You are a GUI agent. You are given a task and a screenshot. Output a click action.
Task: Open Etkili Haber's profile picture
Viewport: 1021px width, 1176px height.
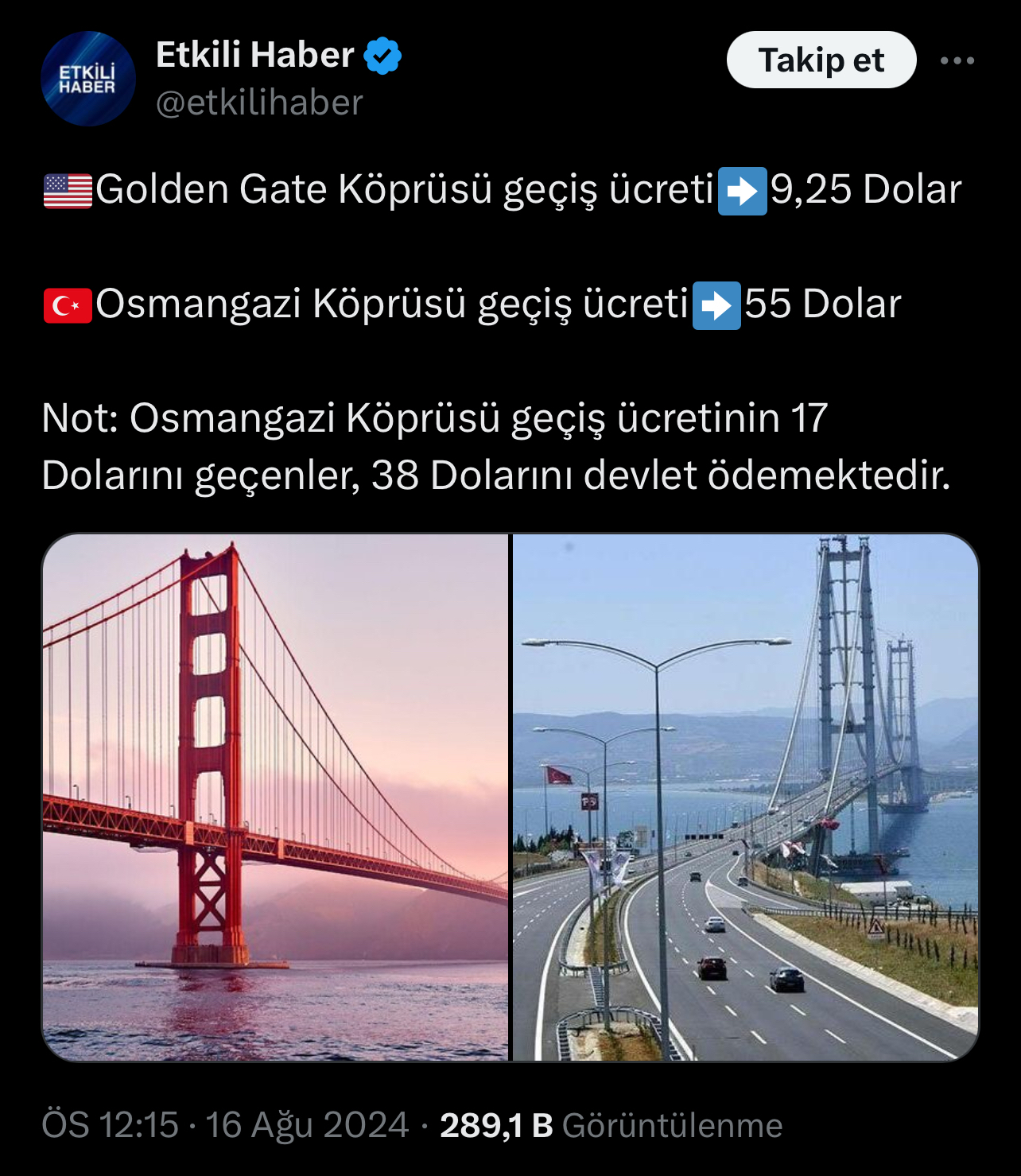pos(88,79)
